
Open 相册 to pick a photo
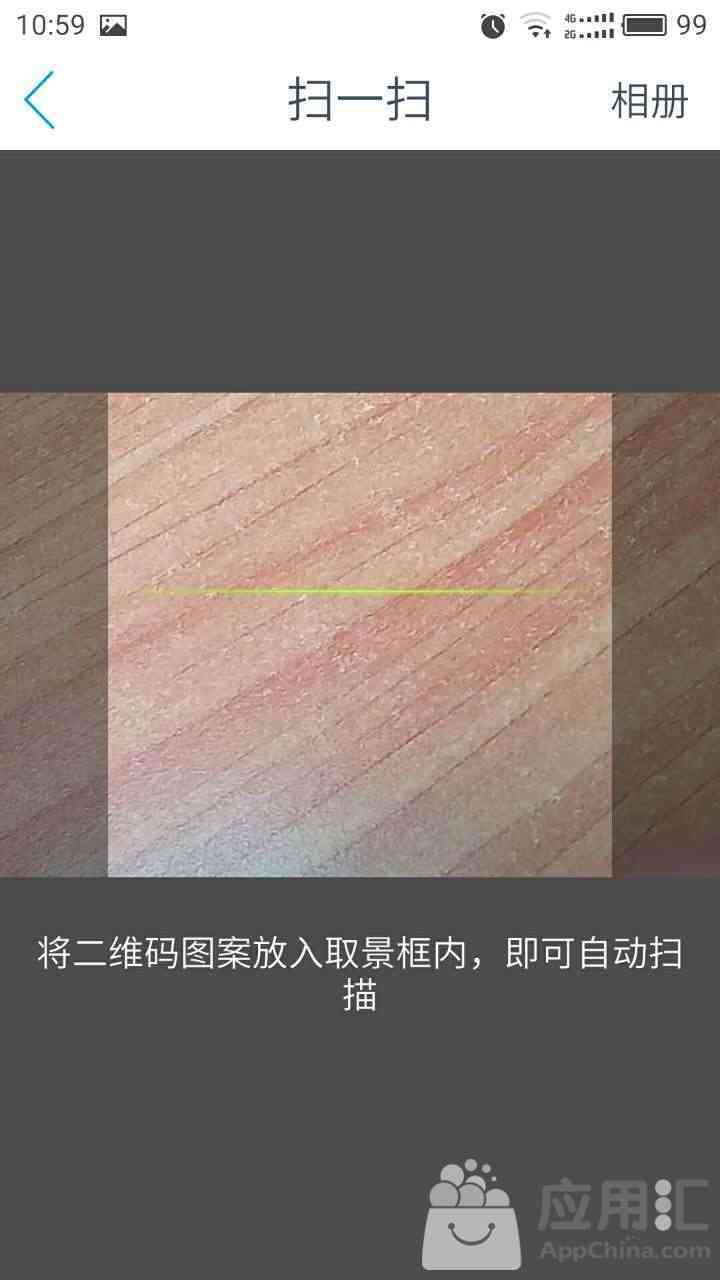click(x=650, y=101)
